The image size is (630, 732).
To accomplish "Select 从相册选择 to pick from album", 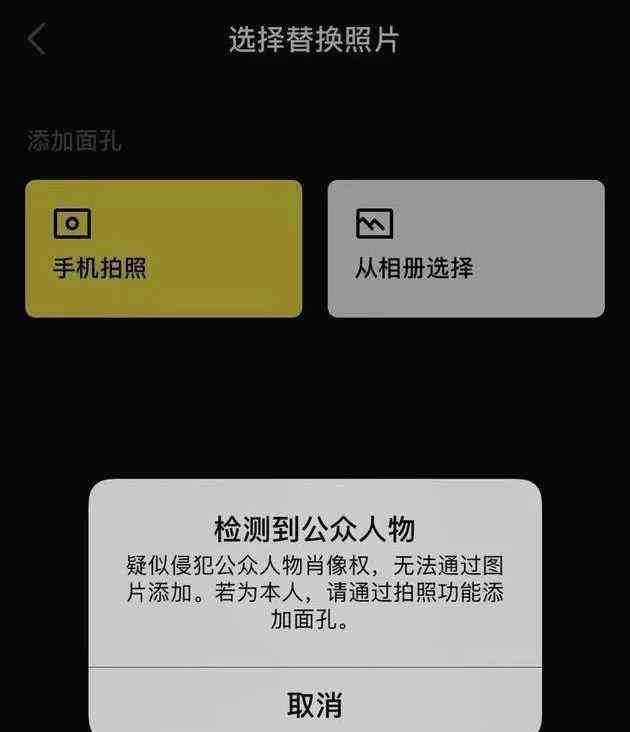I will pyautogui.click(x=466, y=249).
